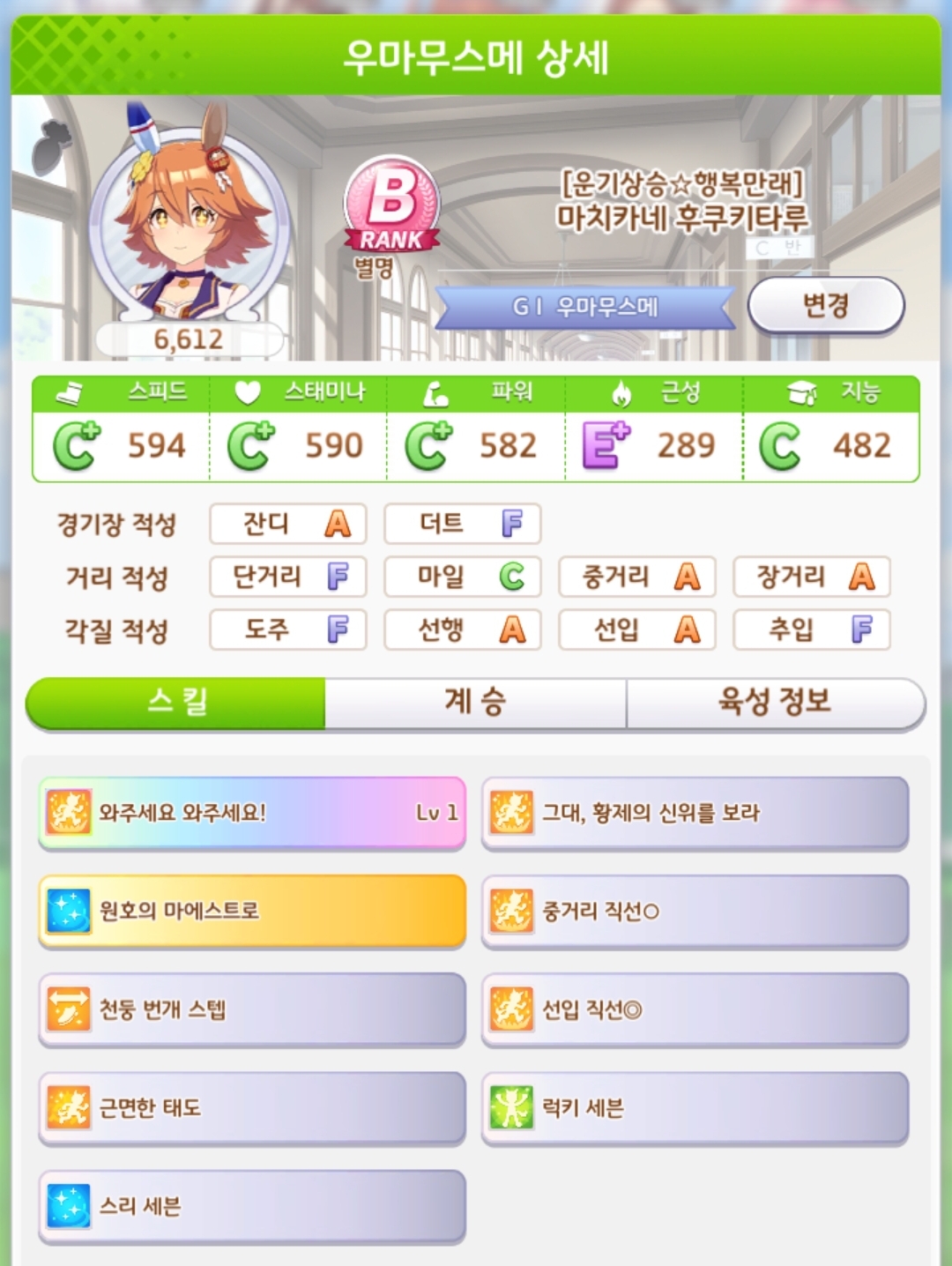
Task: Select the 천둥 번개 스텝 skill
Action: click(x=252, y=1009)
